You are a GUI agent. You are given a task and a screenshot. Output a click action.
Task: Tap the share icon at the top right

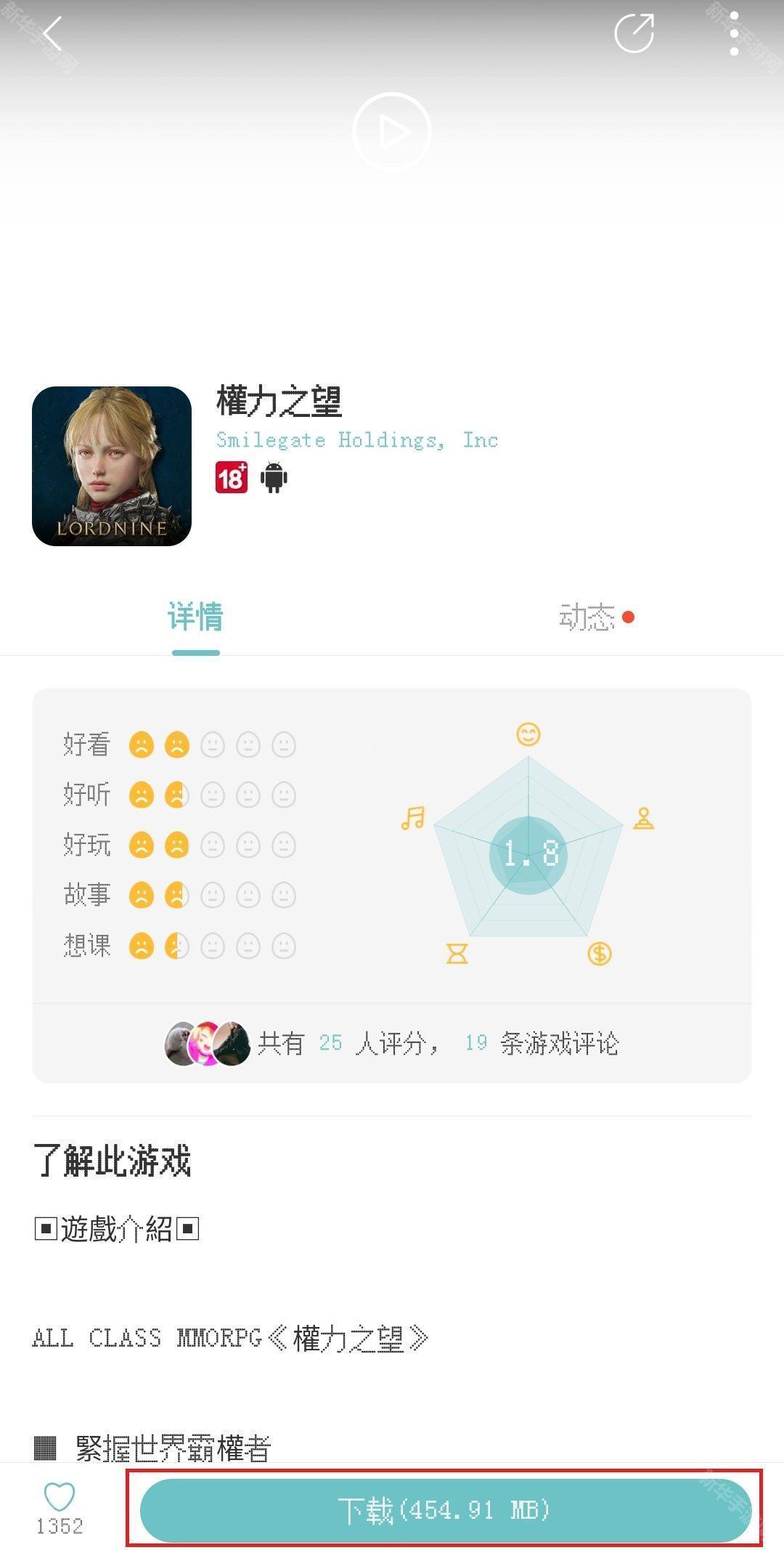634,32
